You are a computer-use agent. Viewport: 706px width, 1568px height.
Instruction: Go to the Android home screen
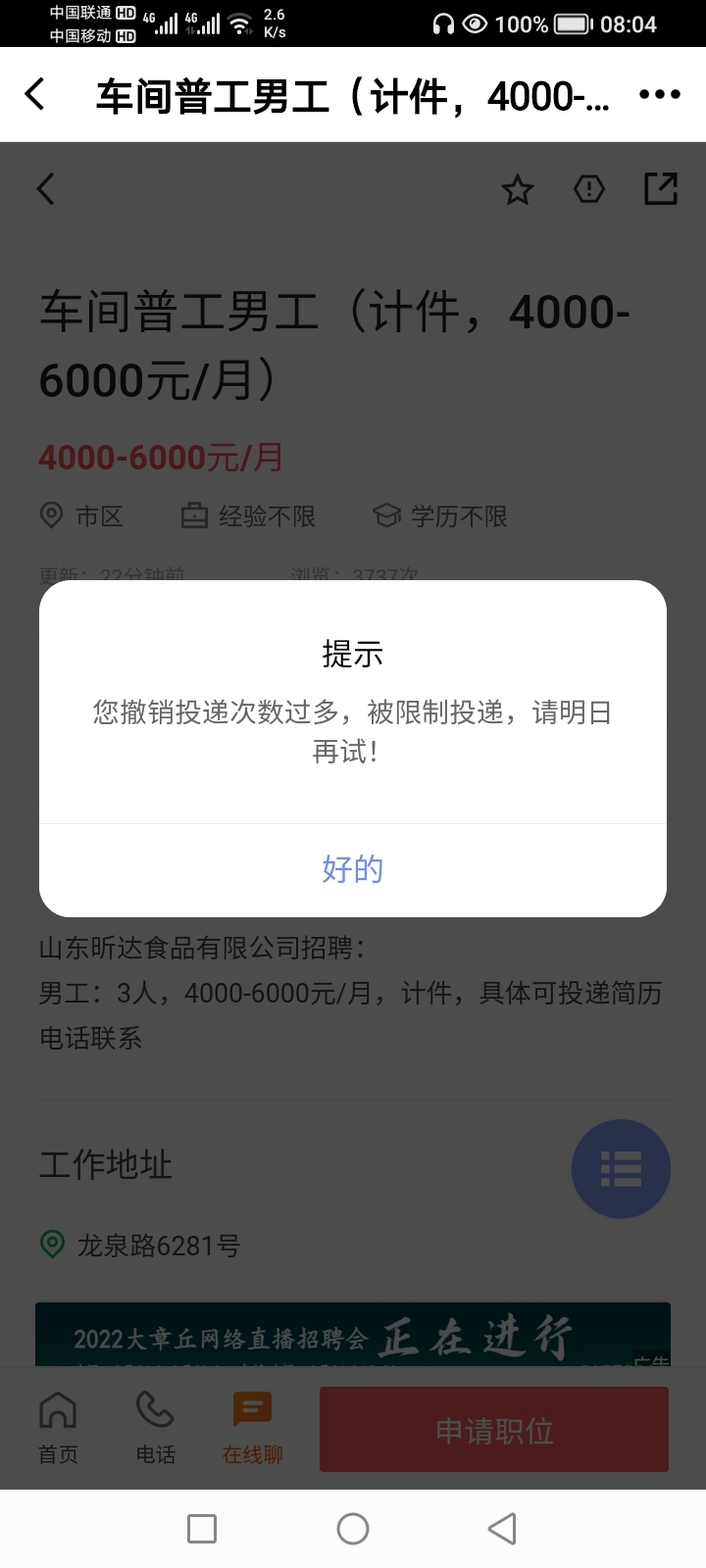352,1529
